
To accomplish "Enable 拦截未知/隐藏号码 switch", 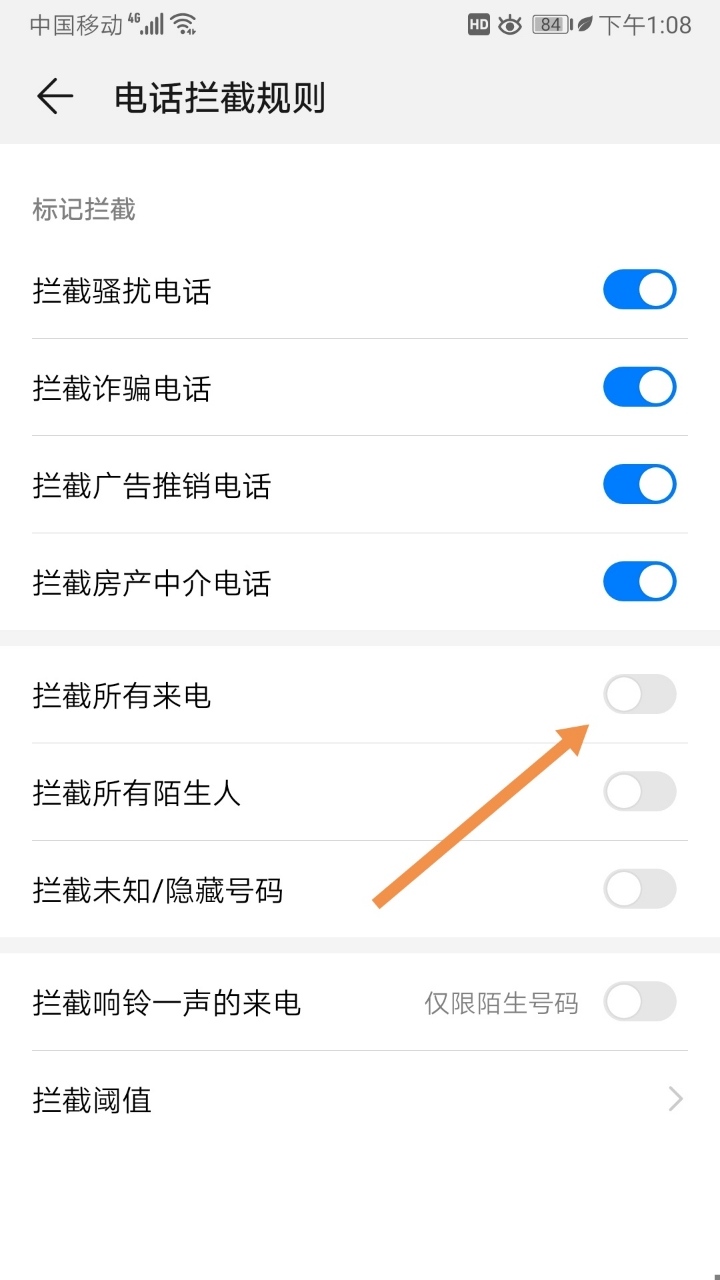I will coord(640,888).
